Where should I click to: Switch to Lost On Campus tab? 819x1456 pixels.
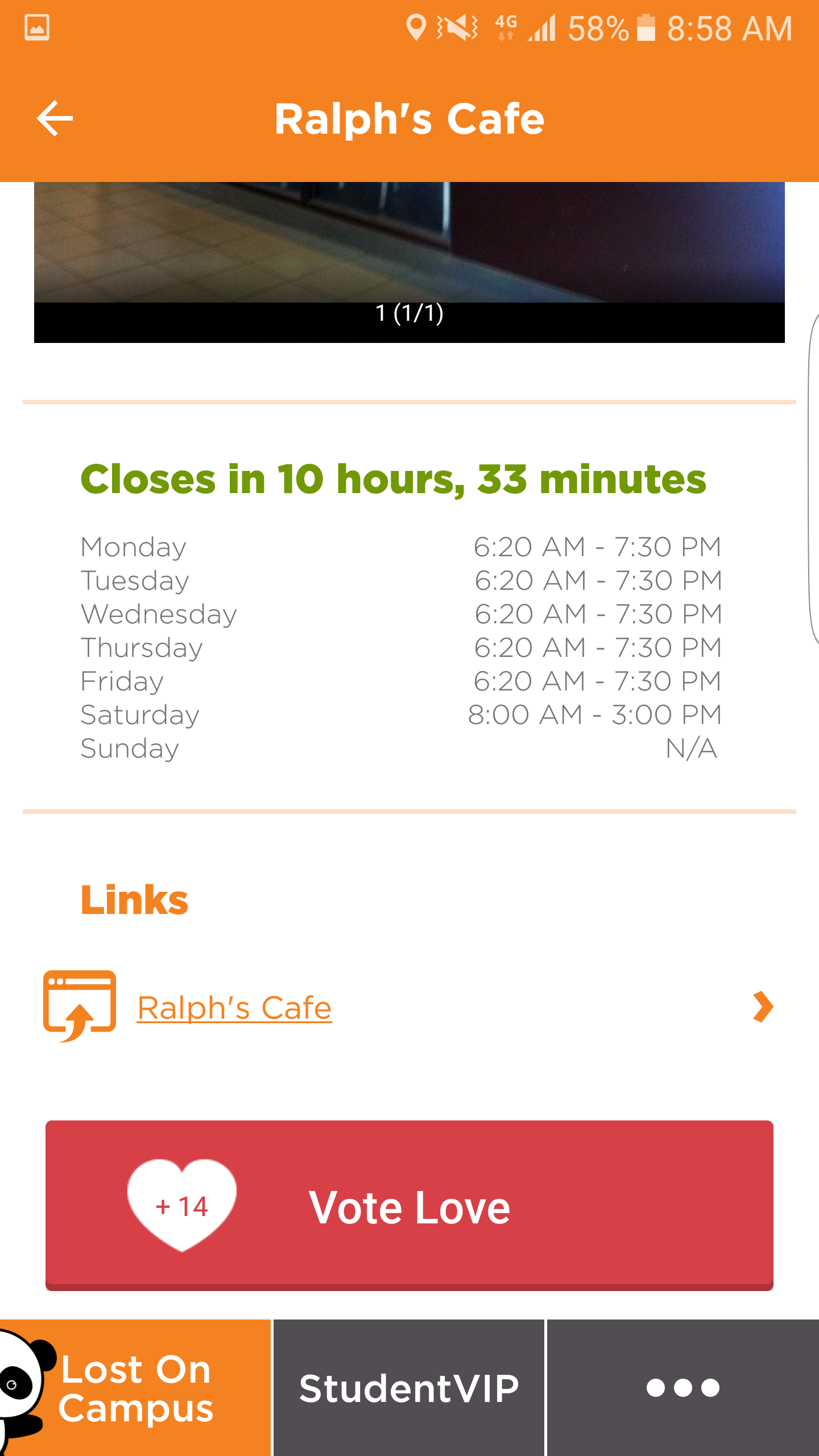tap(135, 1388)
